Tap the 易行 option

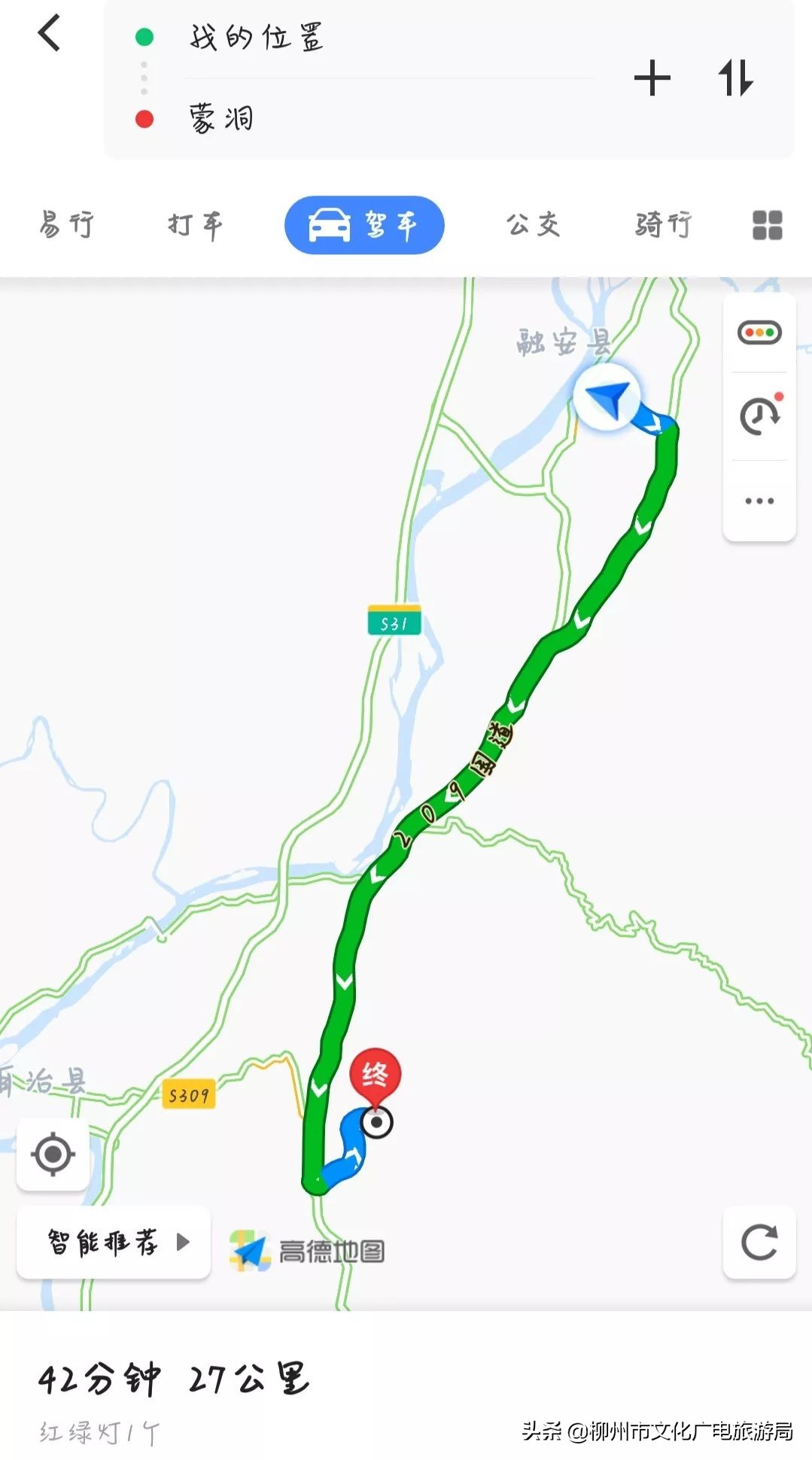pos(65,224)
